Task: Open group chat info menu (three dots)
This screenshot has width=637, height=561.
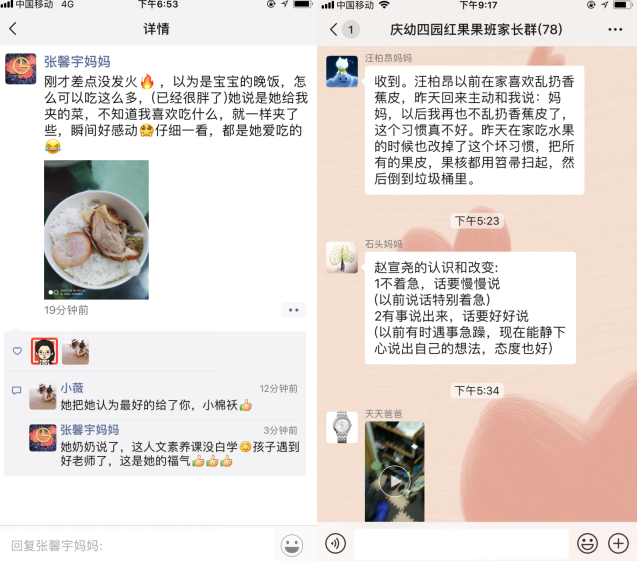Action: (615, 29)
